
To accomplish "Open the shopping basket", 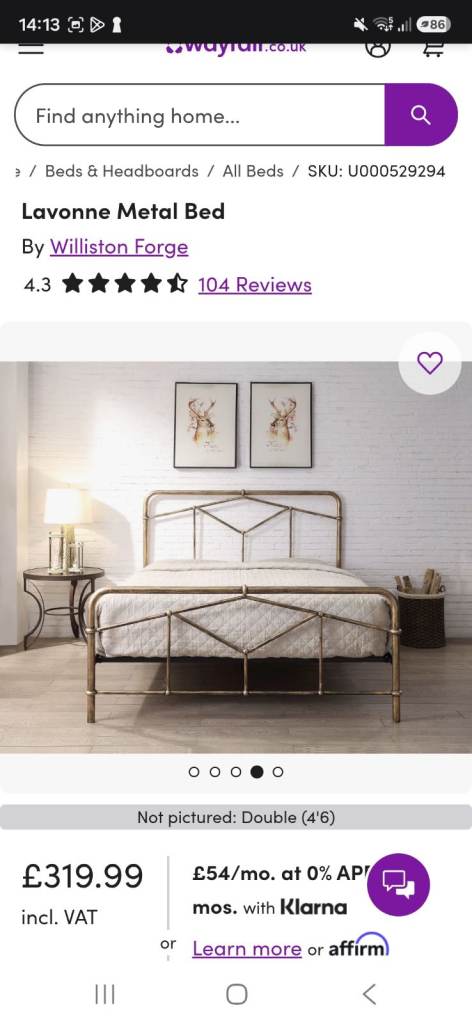I will pyautogui.click(x=433, y=50).
